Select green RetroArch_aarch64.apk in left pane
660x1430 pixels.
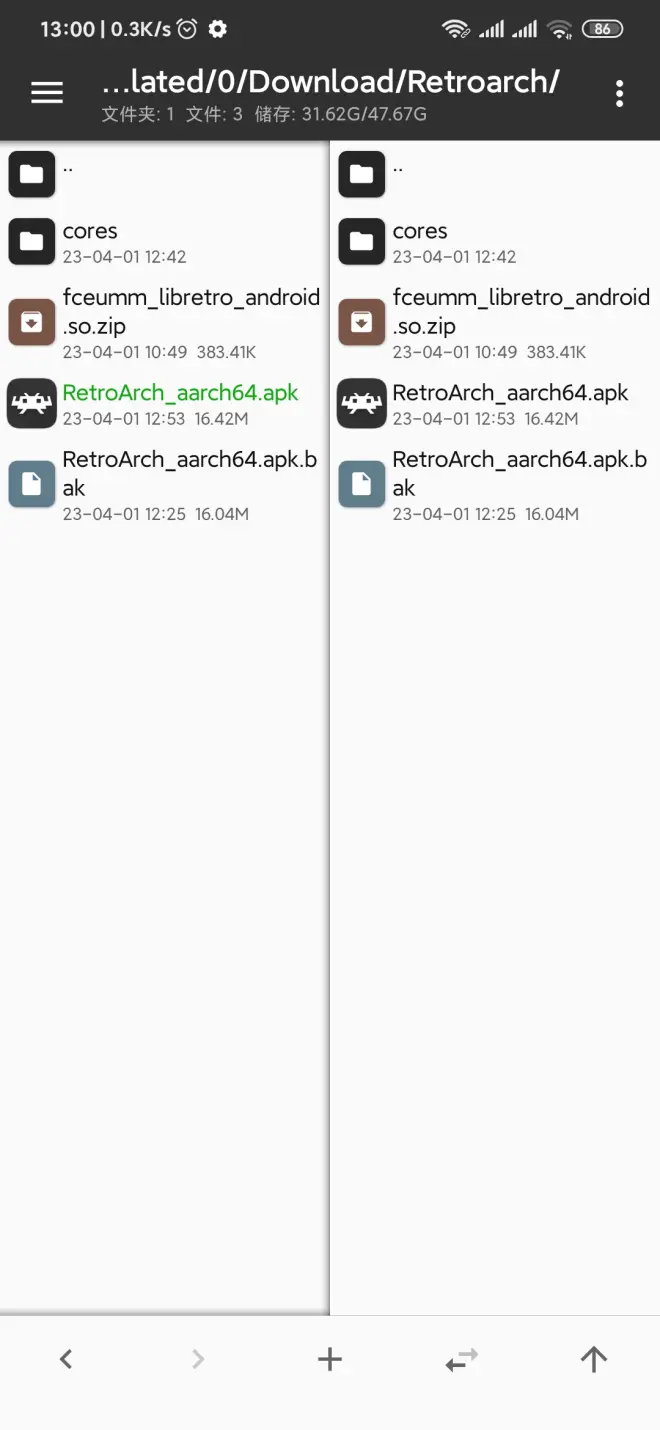(165, 404)
